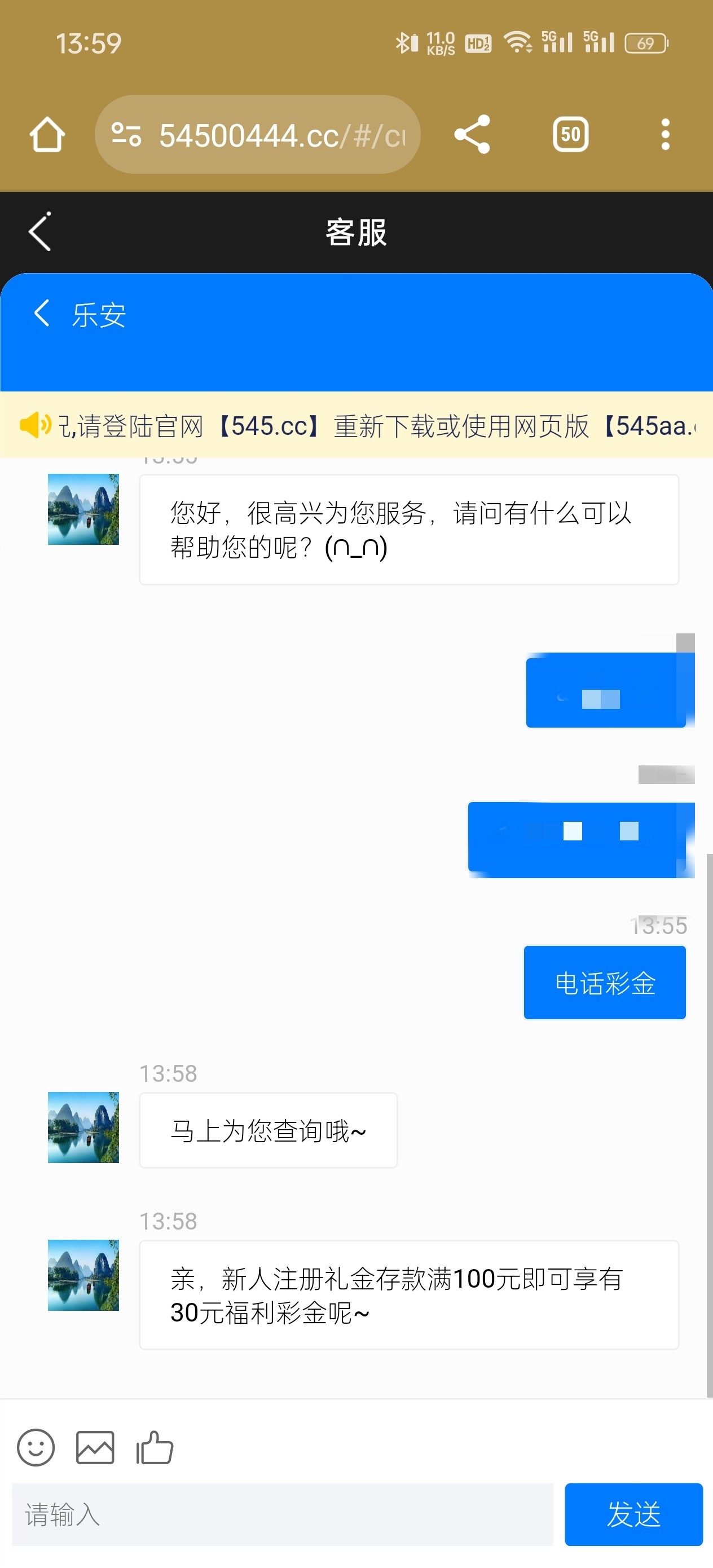Share this page from browser toolbar
This screenshot has height=1568, width=713.
click(472, 135)
